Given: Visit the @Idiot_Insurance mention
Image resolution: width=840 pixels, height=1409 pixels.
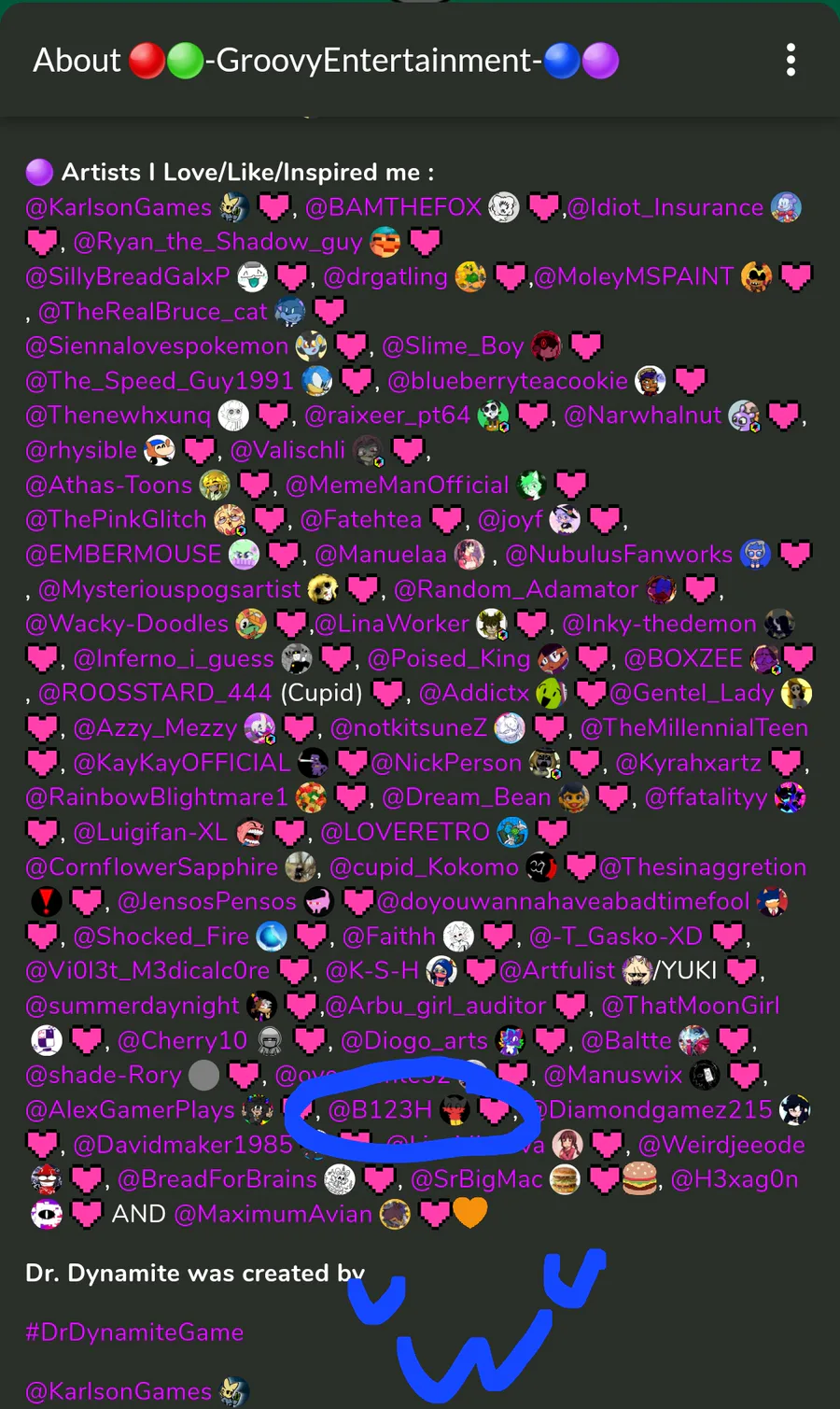Looking at the screenshot, I should point(665,207).
